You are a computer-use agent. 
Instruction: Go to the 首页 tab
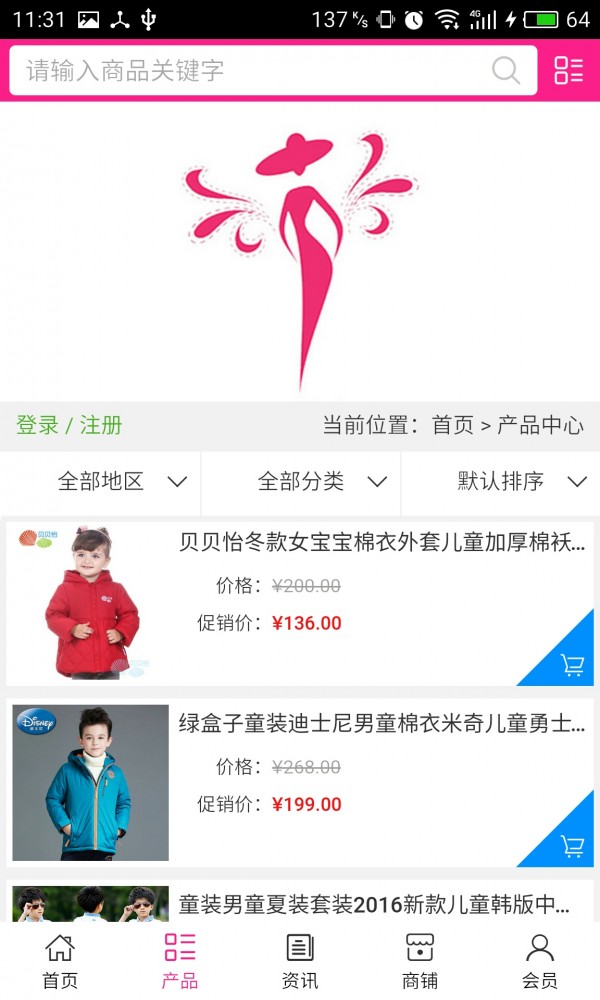60,960
